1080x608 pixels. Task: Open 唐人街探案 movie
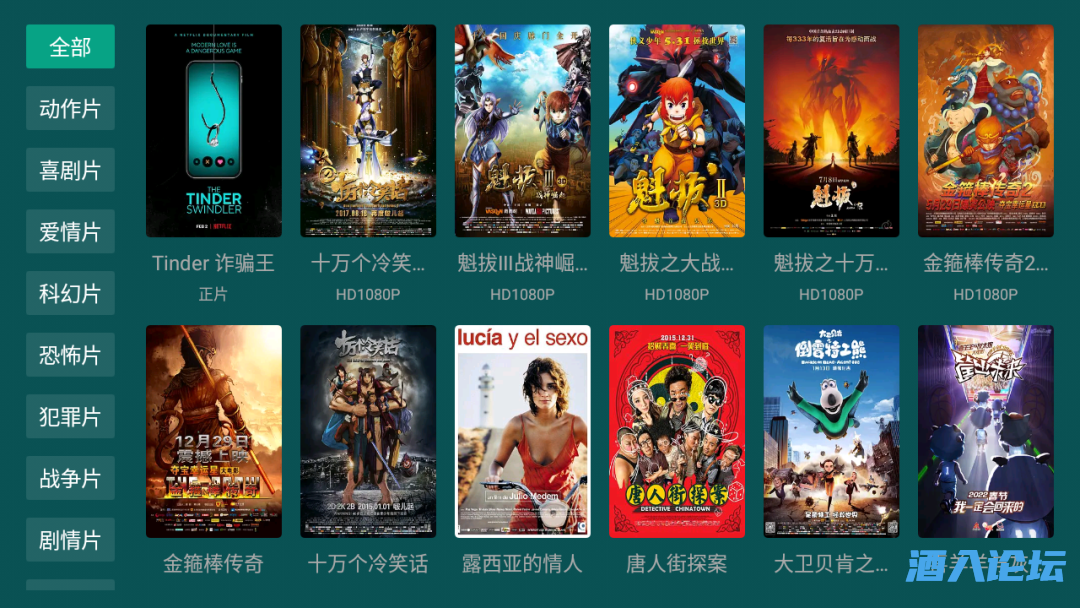coord(676,431)
